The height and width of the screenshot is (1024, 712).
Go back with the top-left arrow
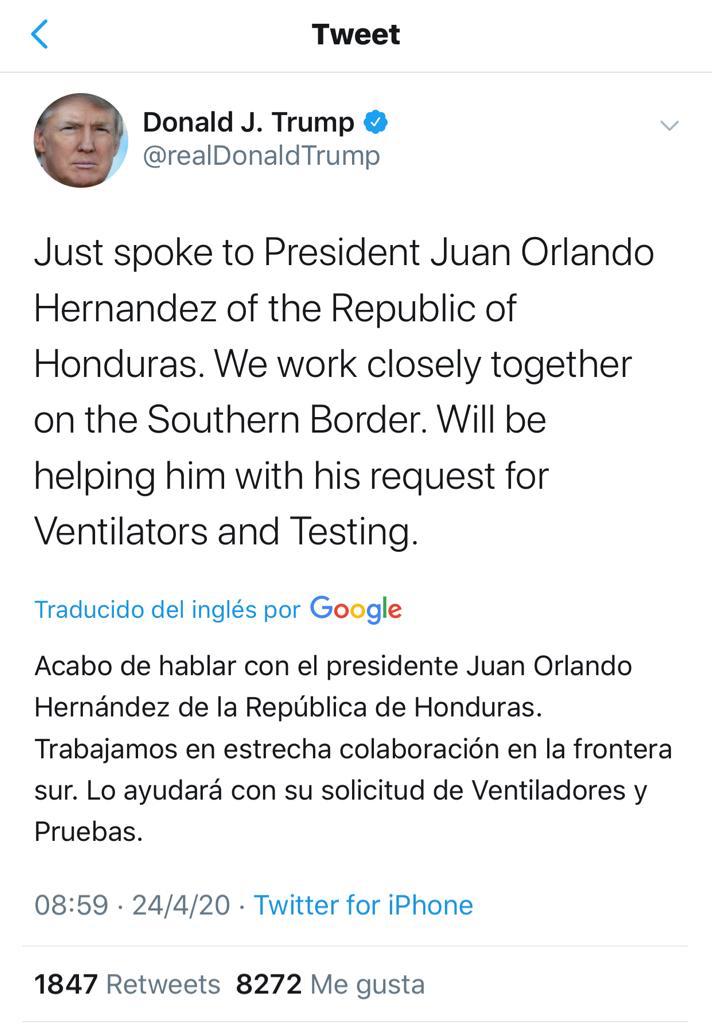(40, 35)
